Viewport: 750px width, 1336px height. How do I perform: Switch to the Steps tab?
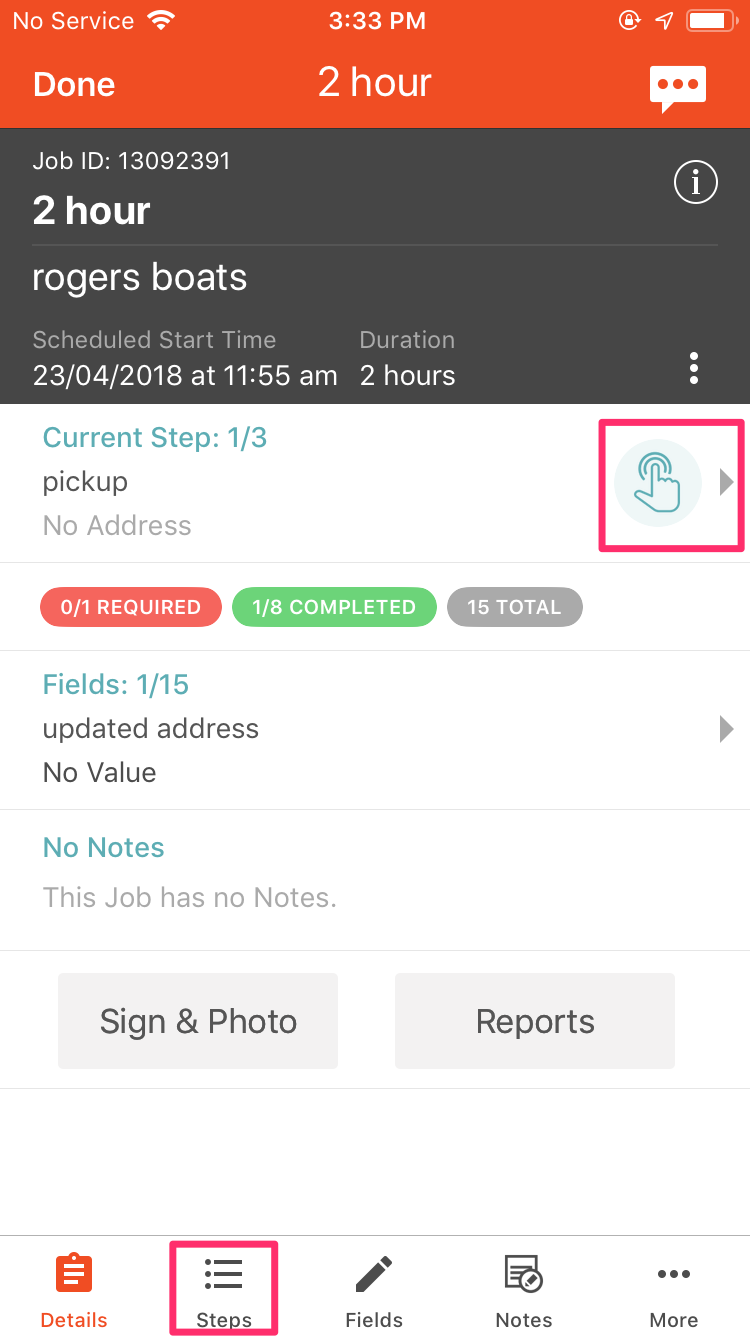[224, 1290]
